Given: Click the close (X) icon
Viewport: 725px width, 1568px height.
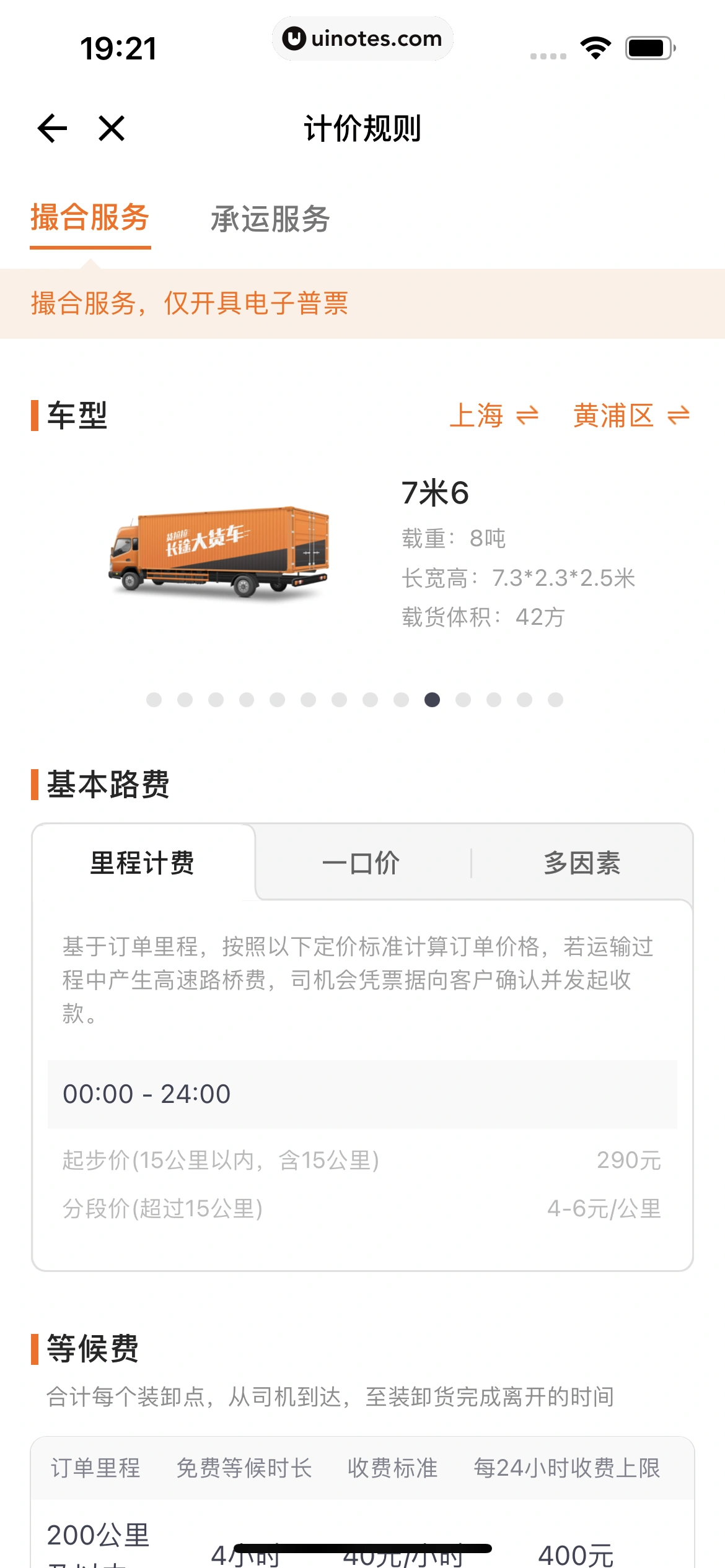Looking at the screenshot, I should click(x=110, y=129).
